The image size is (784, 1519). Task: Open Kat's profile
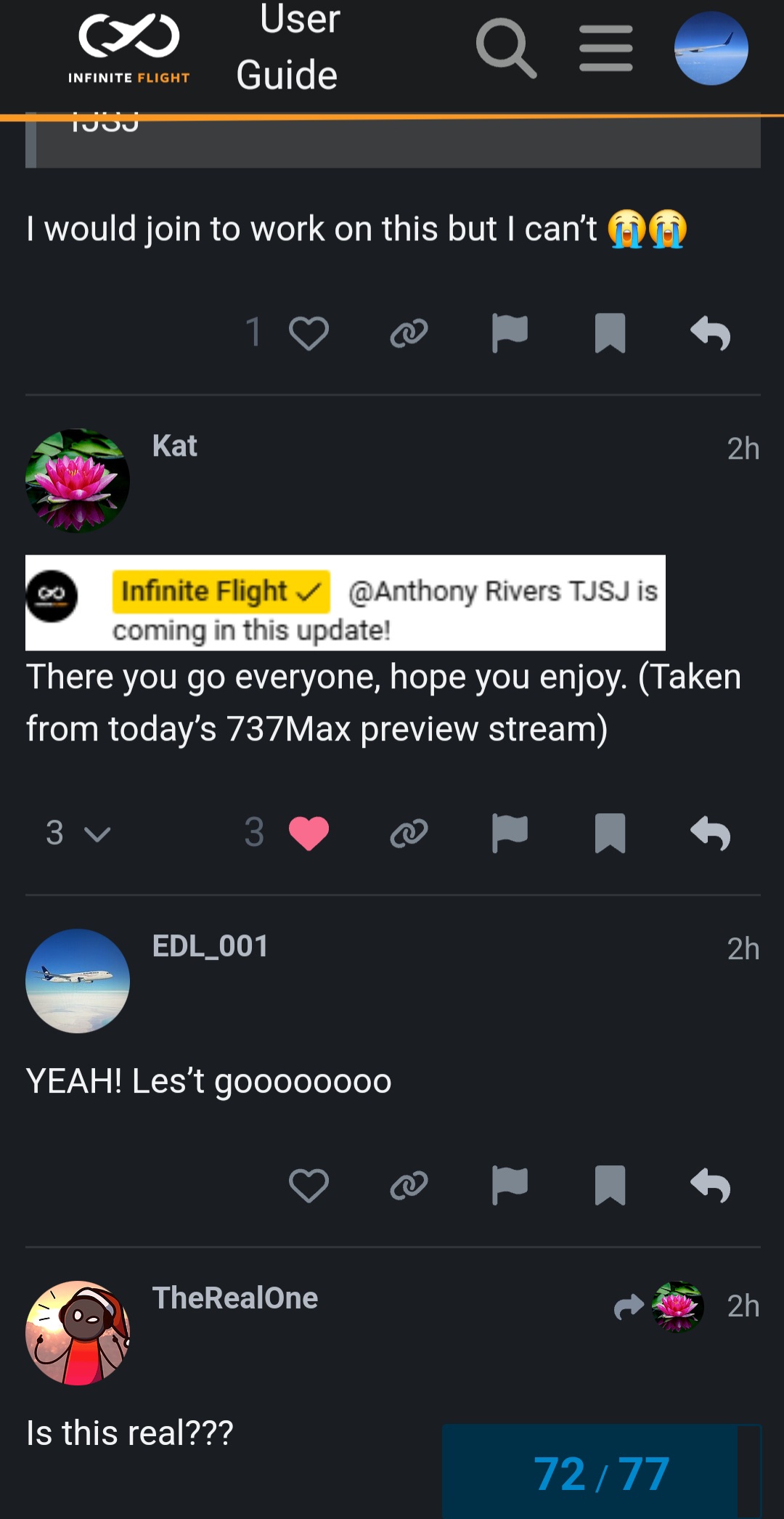[78, 481]
